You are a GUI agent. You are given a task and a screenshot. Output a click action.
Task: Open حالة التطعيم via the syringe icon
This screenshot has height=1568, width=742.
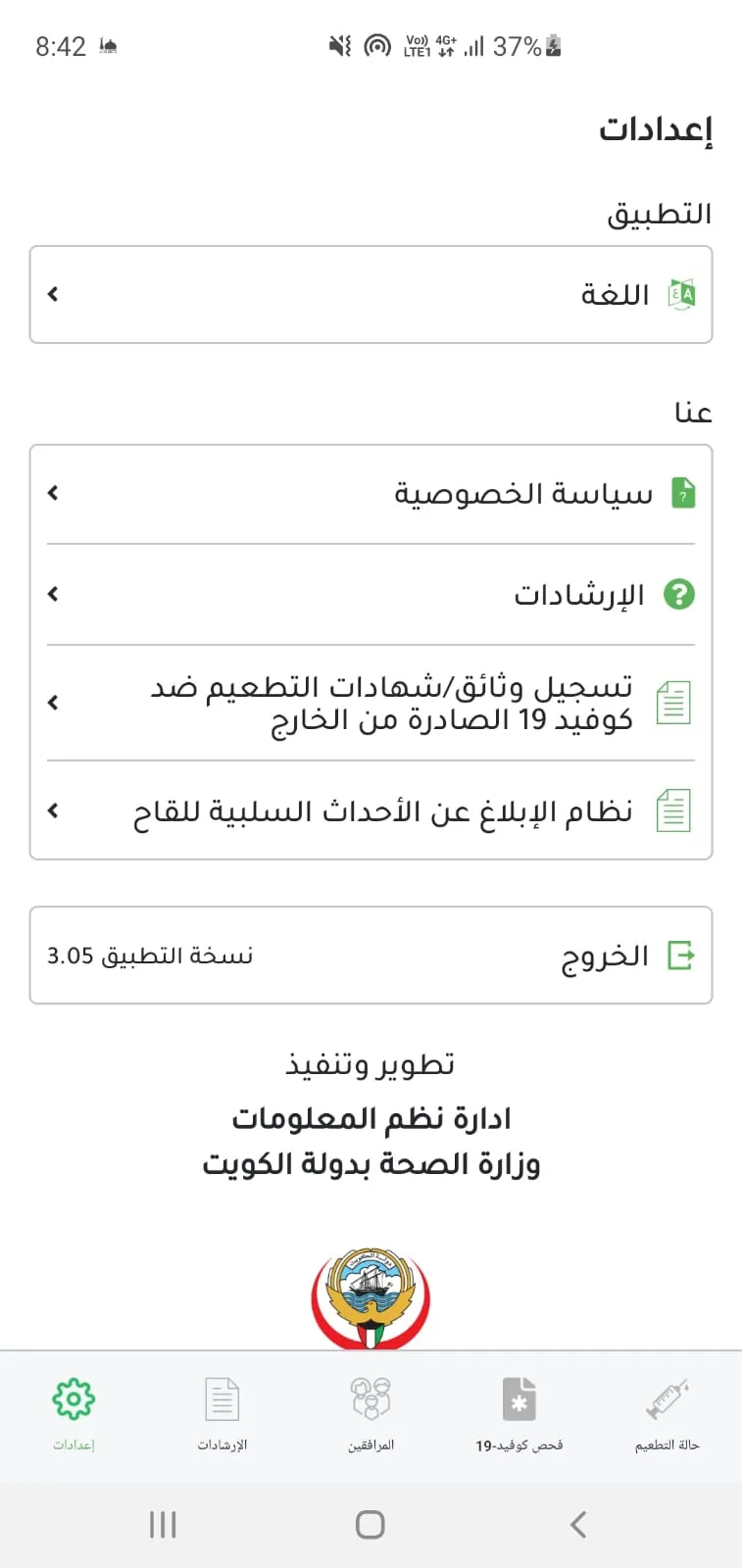coord(668,1407)
